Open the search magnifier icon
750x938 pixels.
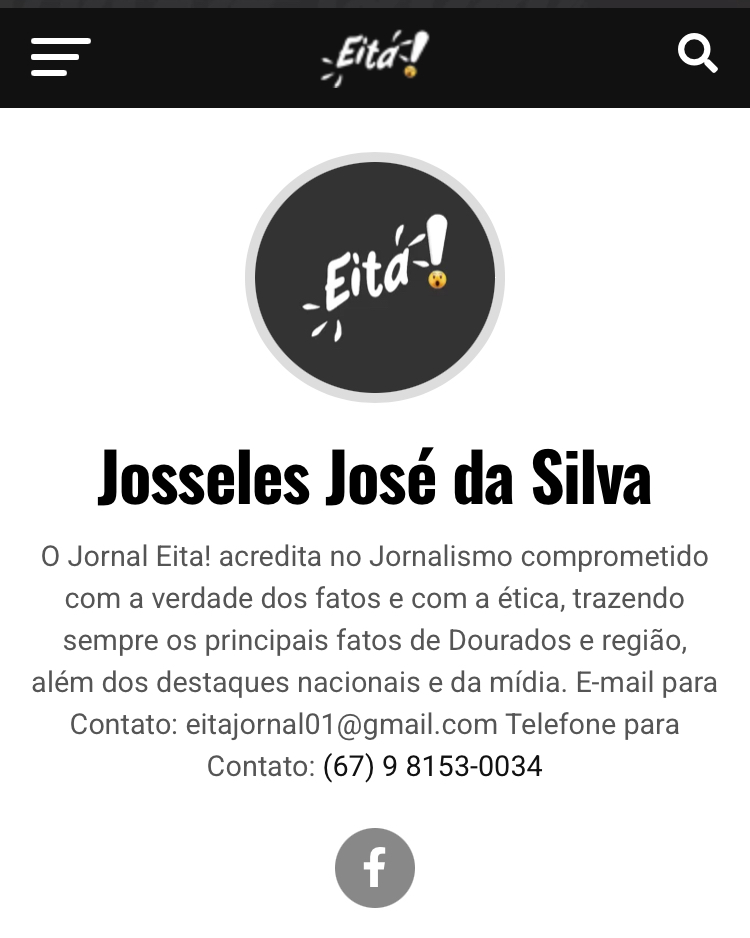point(697,54)
